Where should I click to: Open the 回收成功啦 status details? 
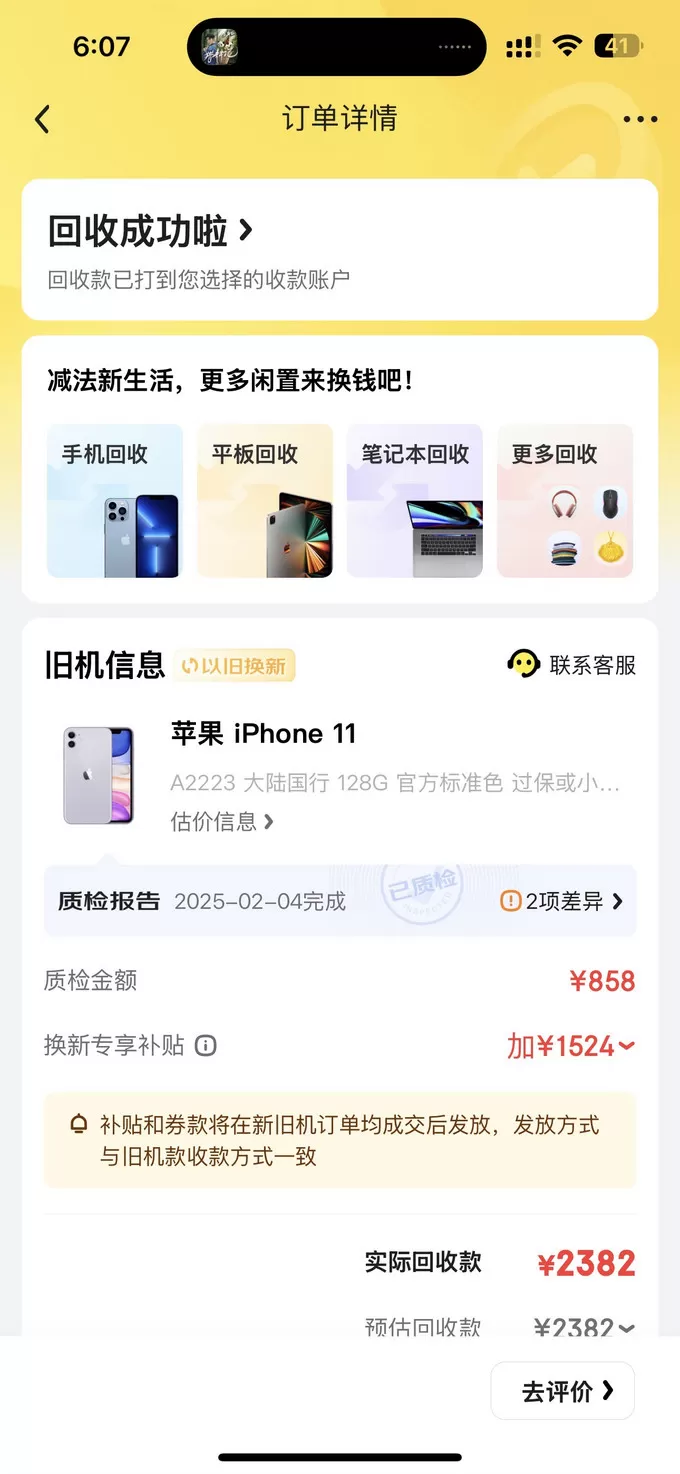pos(151,231)
